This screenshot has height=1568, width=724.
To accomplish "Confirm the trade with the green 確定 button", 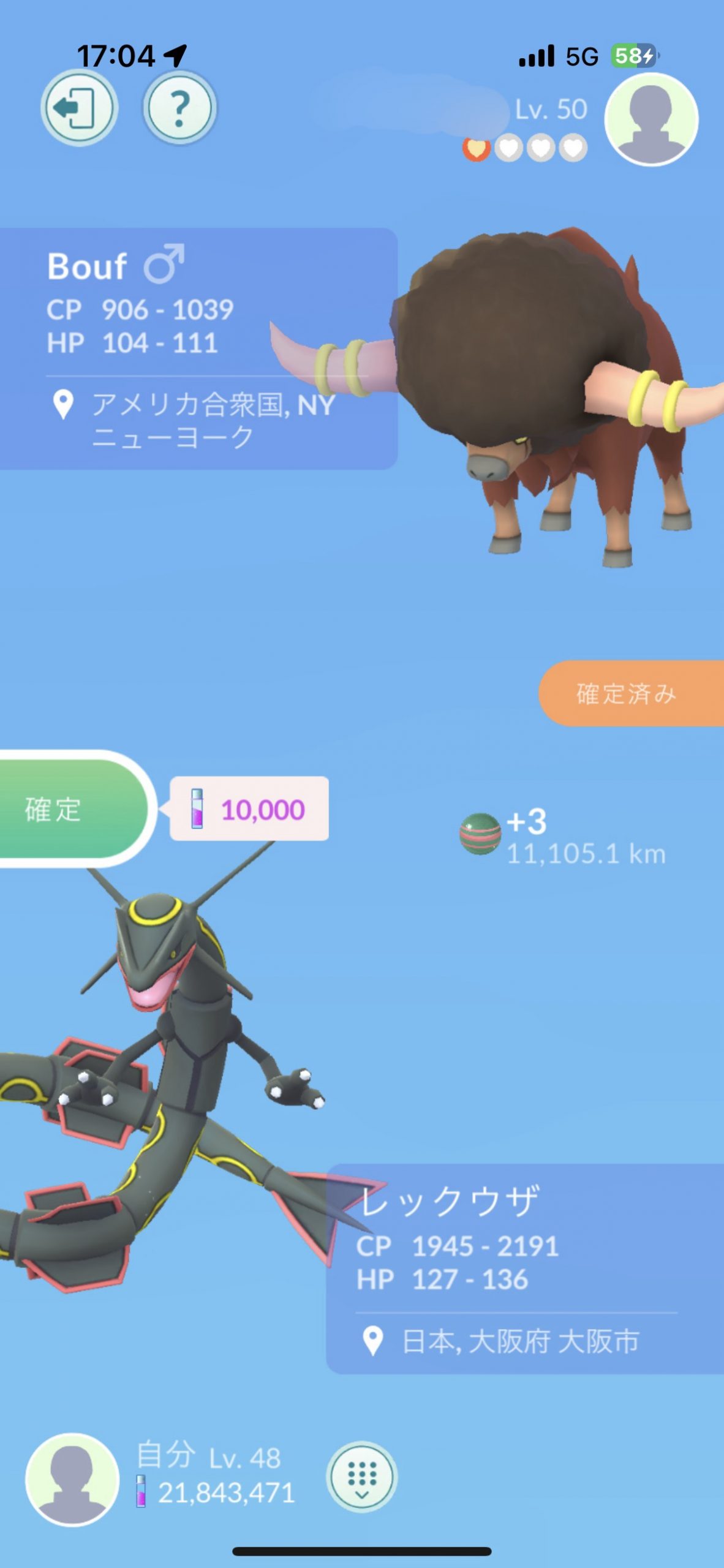I will coord(67,809).
